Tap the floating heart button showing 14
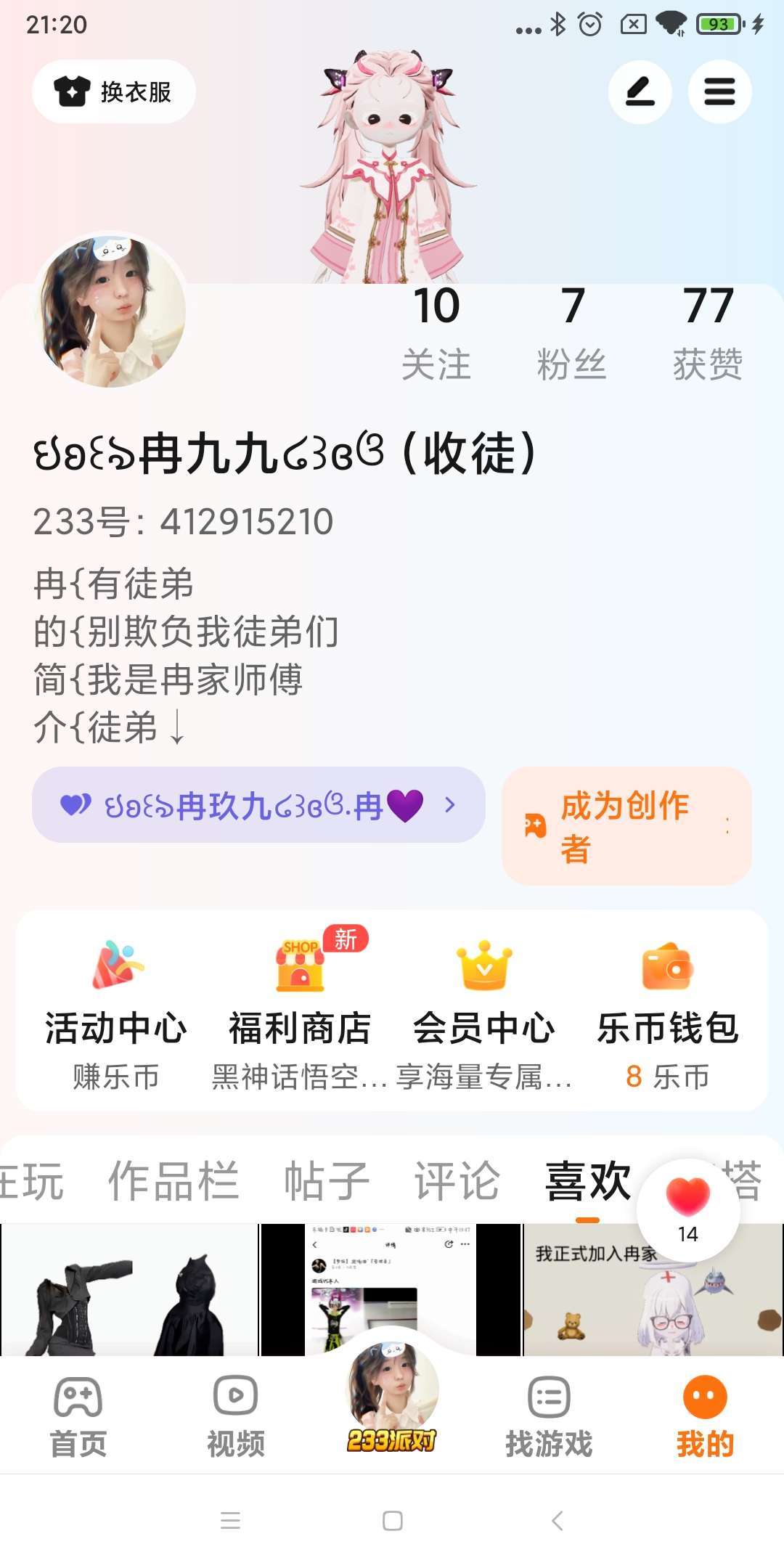Viewport: 784px width, 1568px height. 687,1209
